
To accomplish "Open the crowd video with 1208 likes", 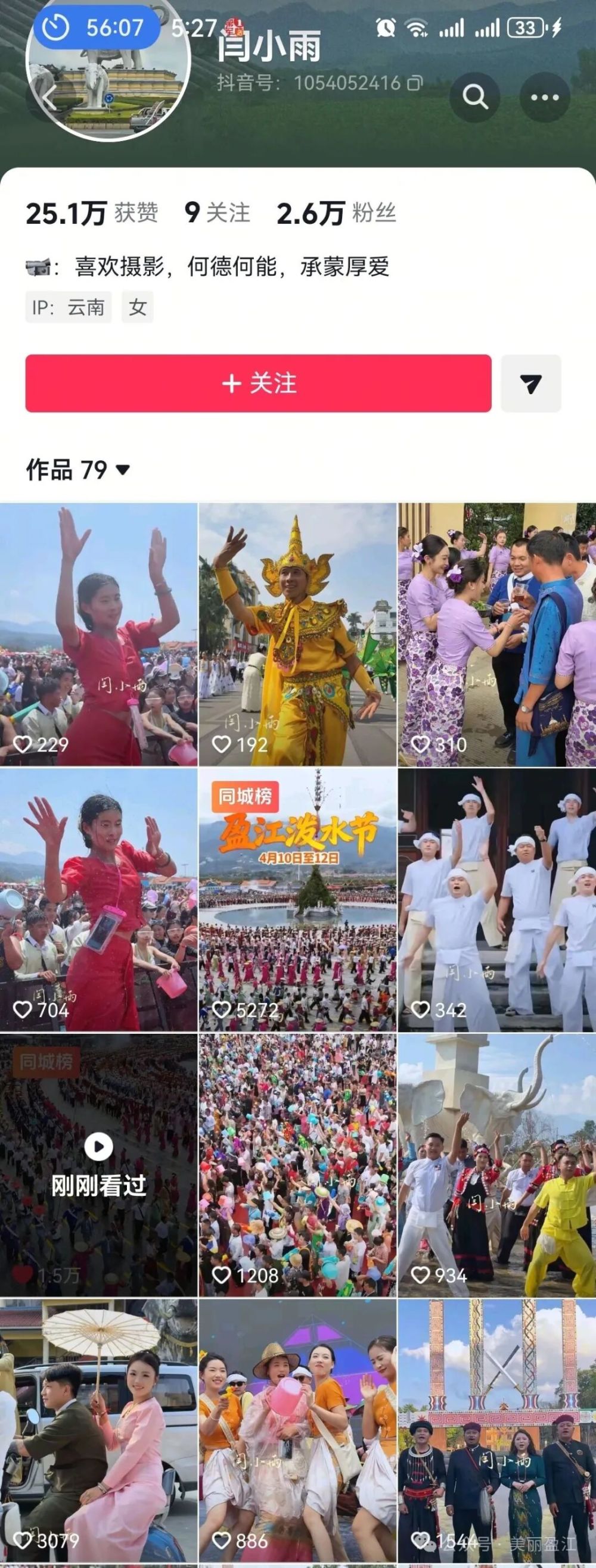I will tap(297, 1164).
